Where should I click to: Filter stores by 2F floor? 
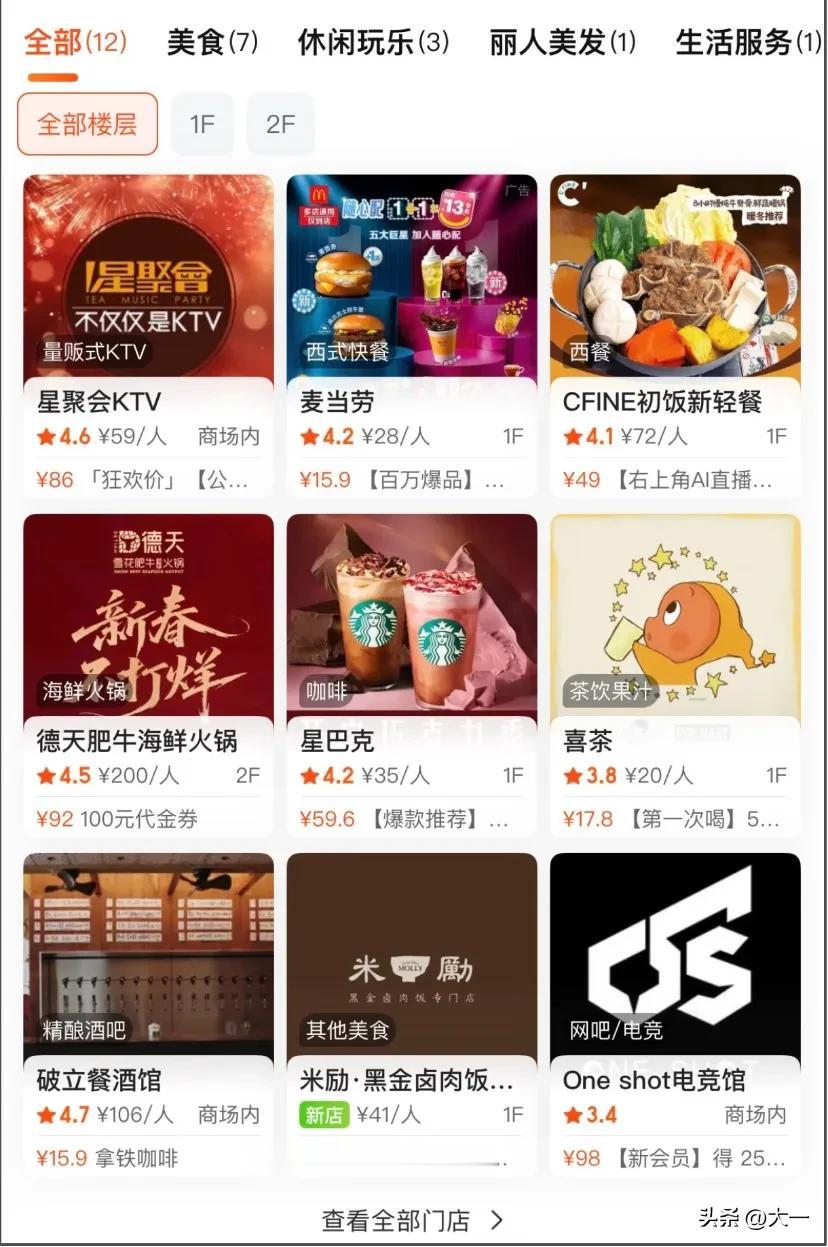(281, 124)
